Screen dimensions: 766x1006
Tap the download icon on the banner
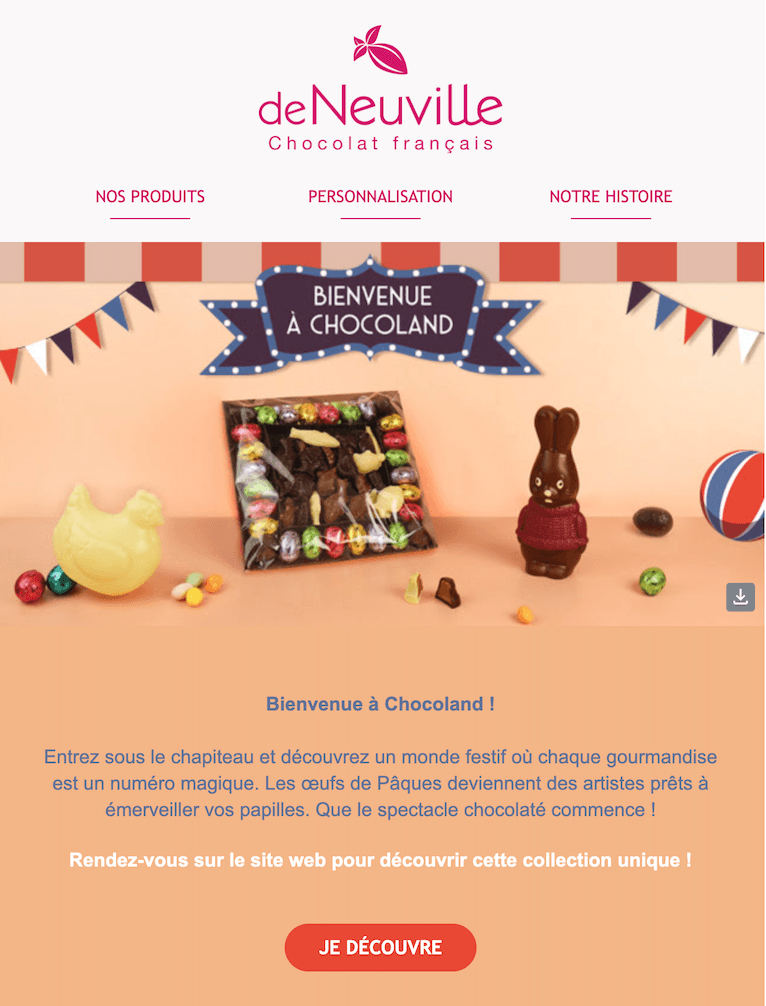(740, 597)
